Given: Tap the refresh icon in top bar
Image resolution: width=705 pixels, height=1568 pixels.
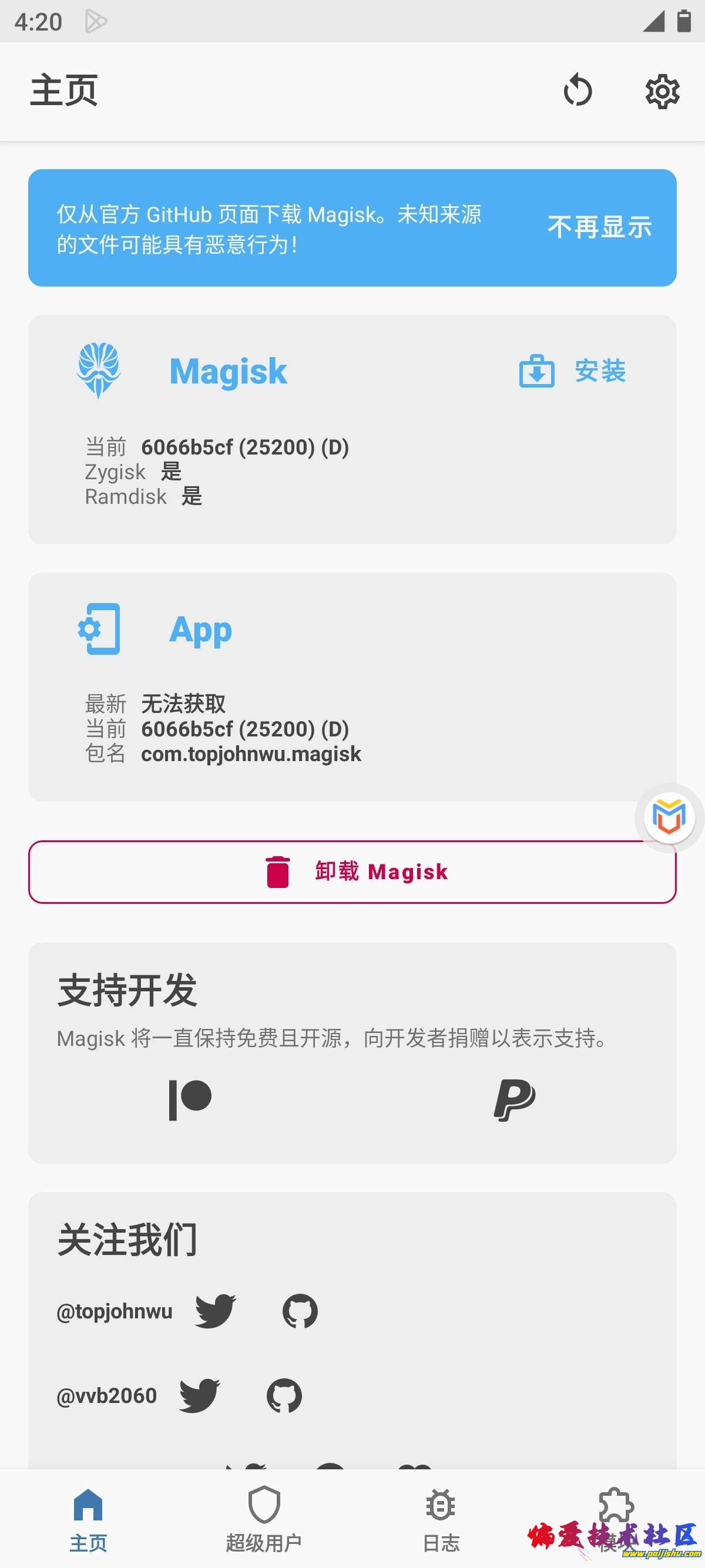Looking at the screenshot, I should [577, 91].
